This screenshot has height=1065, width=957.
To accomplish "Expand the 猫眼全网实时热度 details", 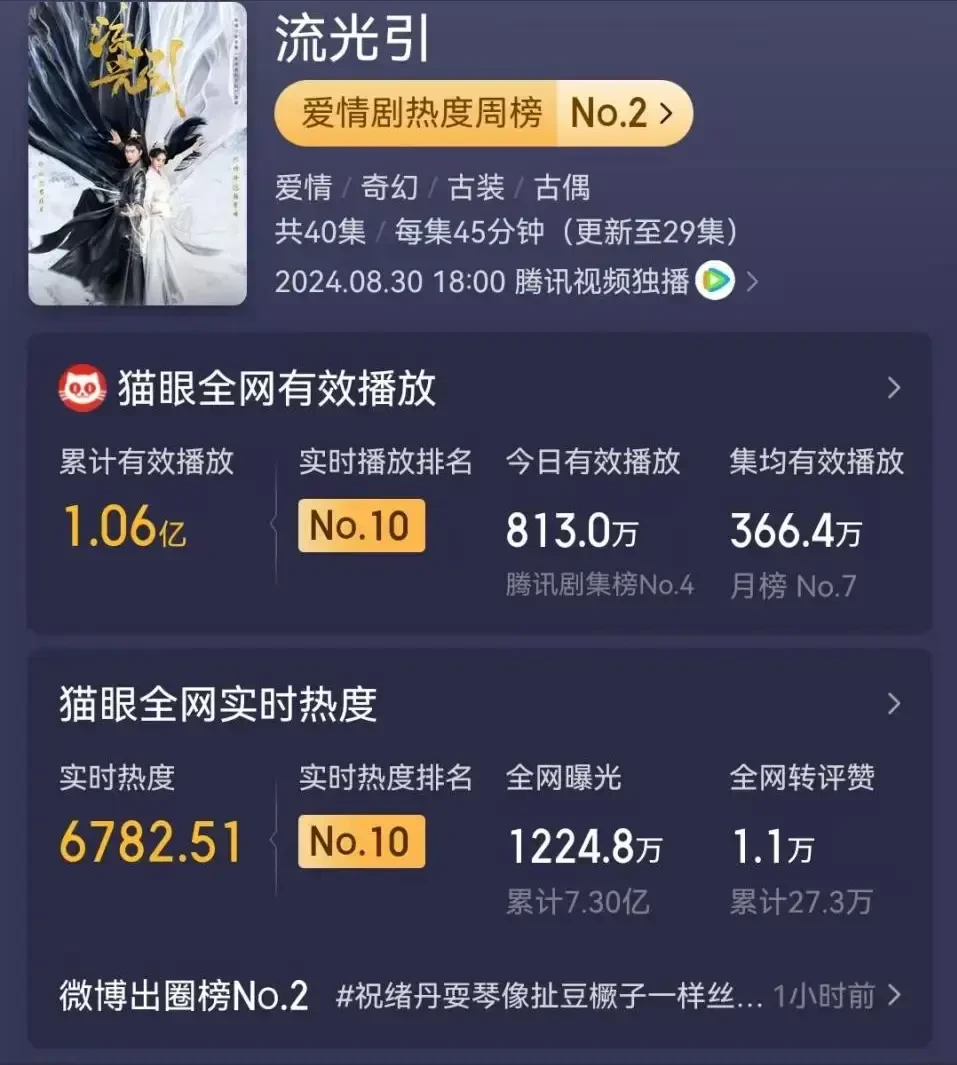I will coord(894,704).
